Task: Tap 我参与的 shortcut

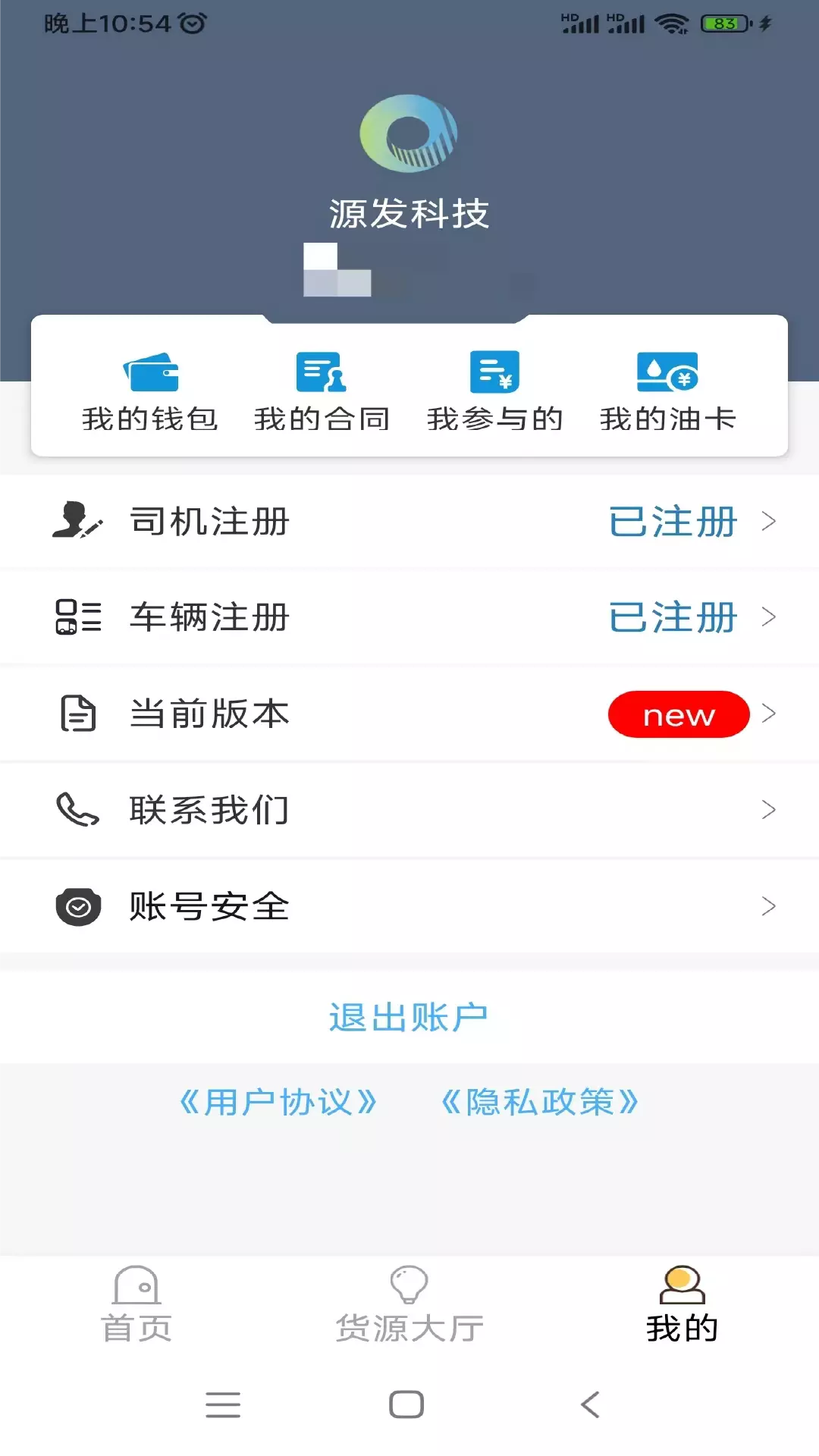Action: 494,392
